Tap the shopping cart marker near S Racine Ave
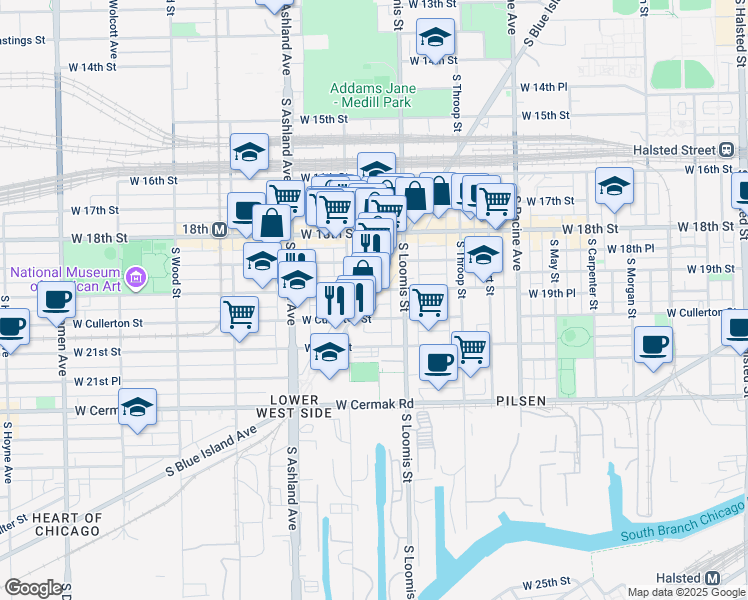The image size is (748, 600). pos(495,203)
